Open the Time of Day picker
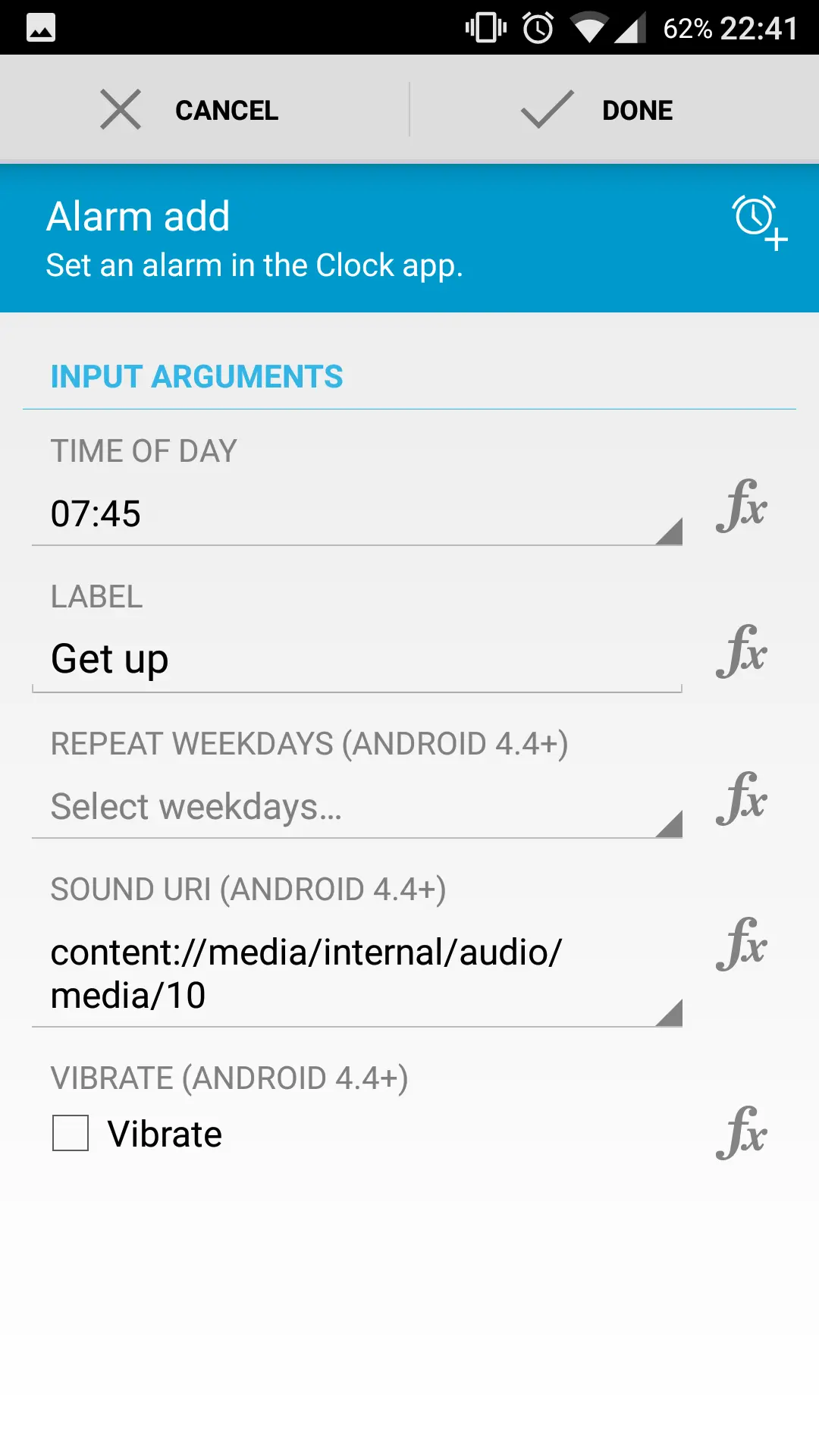The image size is (819, 1456). tap(356, 514)
